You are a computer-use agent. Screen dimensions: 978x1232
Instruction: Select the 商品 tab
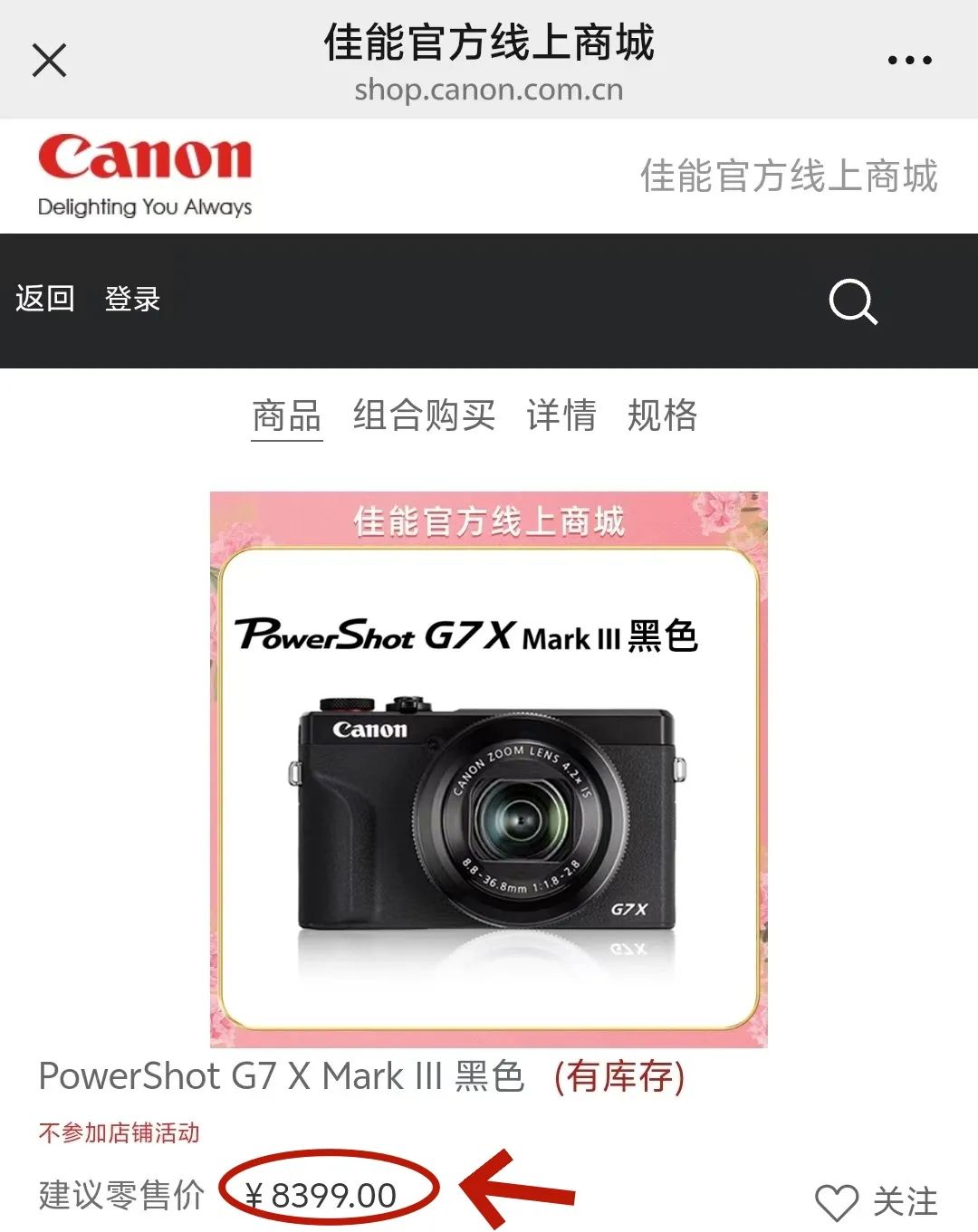pyautogui.click(x=286, y=416)
